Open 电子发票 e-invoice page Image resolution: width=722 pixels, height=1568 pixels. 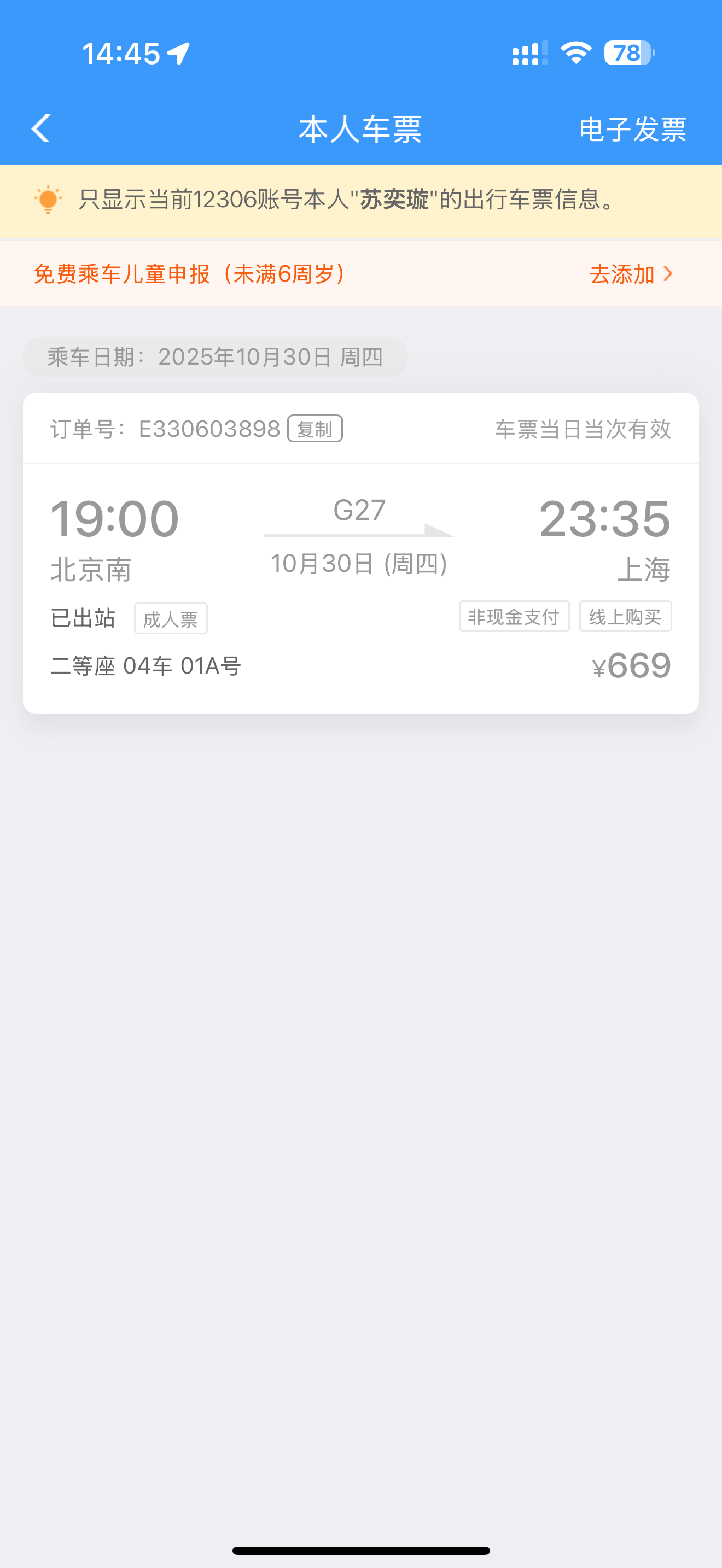[632, 130]
